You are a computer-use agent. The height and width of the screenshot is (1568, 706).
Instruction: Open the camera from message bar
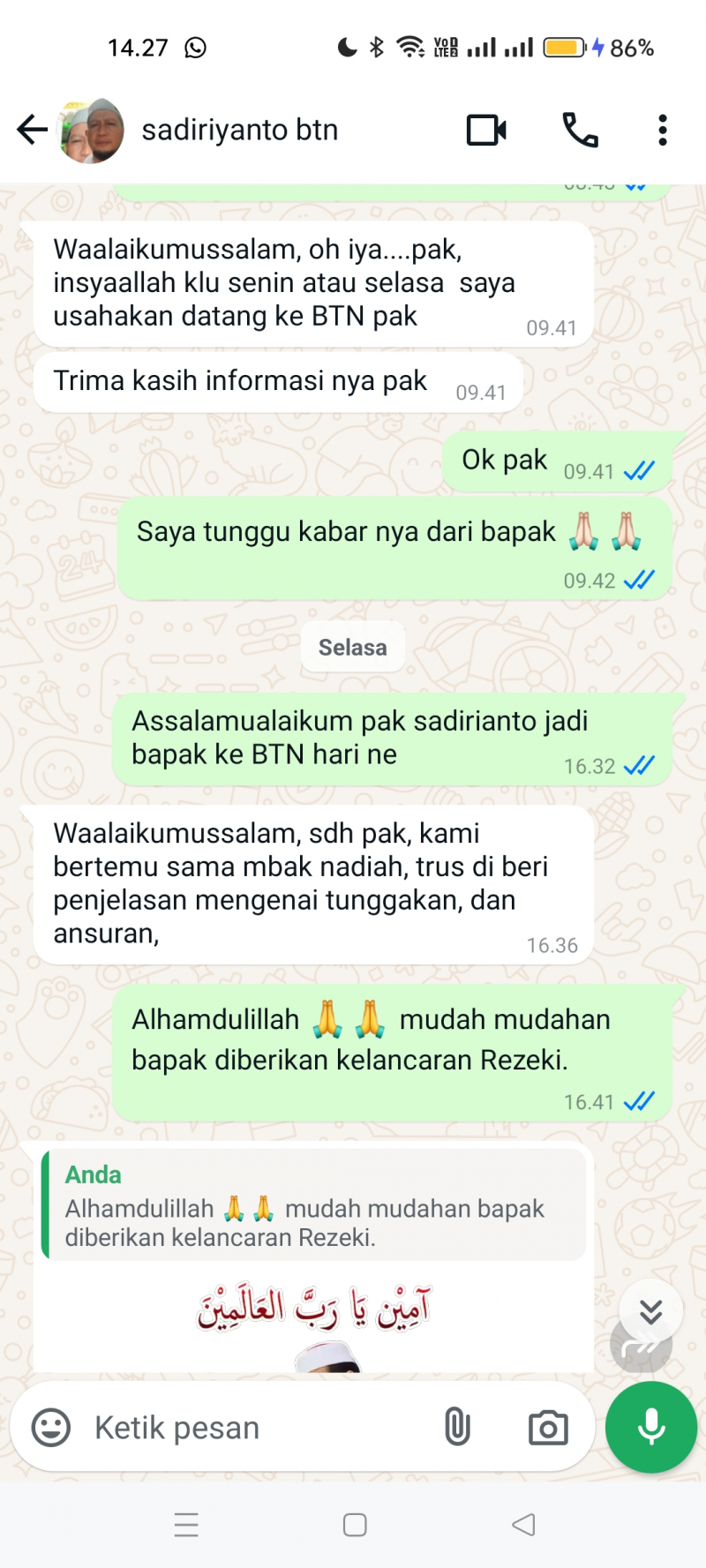[547, 1427]
